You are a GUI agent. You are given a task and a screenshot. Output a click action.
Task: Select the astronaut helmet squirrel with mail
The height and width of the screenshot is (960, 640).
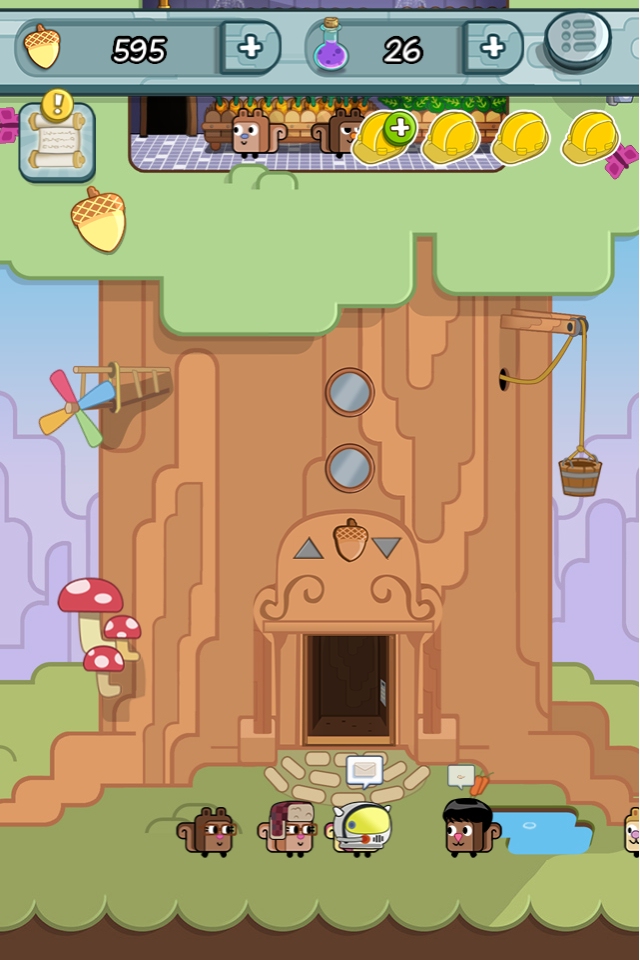point(362,830)
